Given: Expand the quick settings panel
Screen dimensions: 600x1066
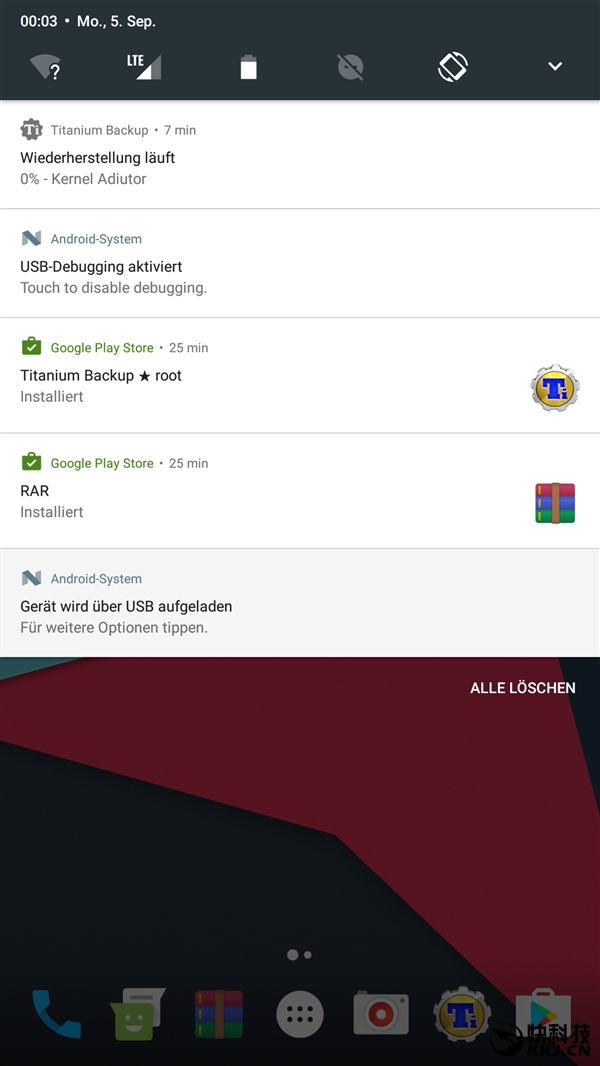Looking at the screenshot, I should coord(555,67).
